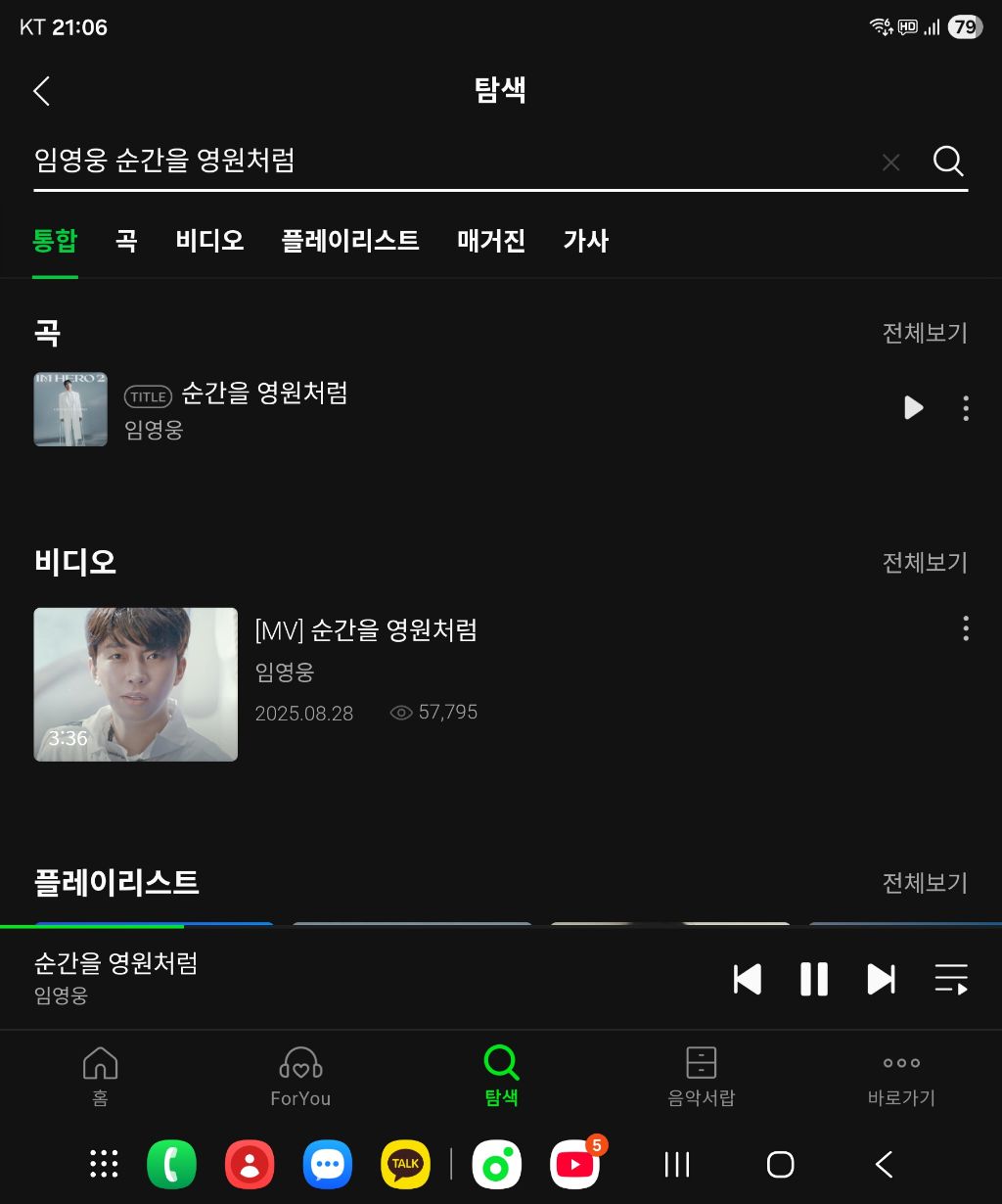Skip to the next track
This screenshot has height=1204, width=1002.
click(881, 979)
